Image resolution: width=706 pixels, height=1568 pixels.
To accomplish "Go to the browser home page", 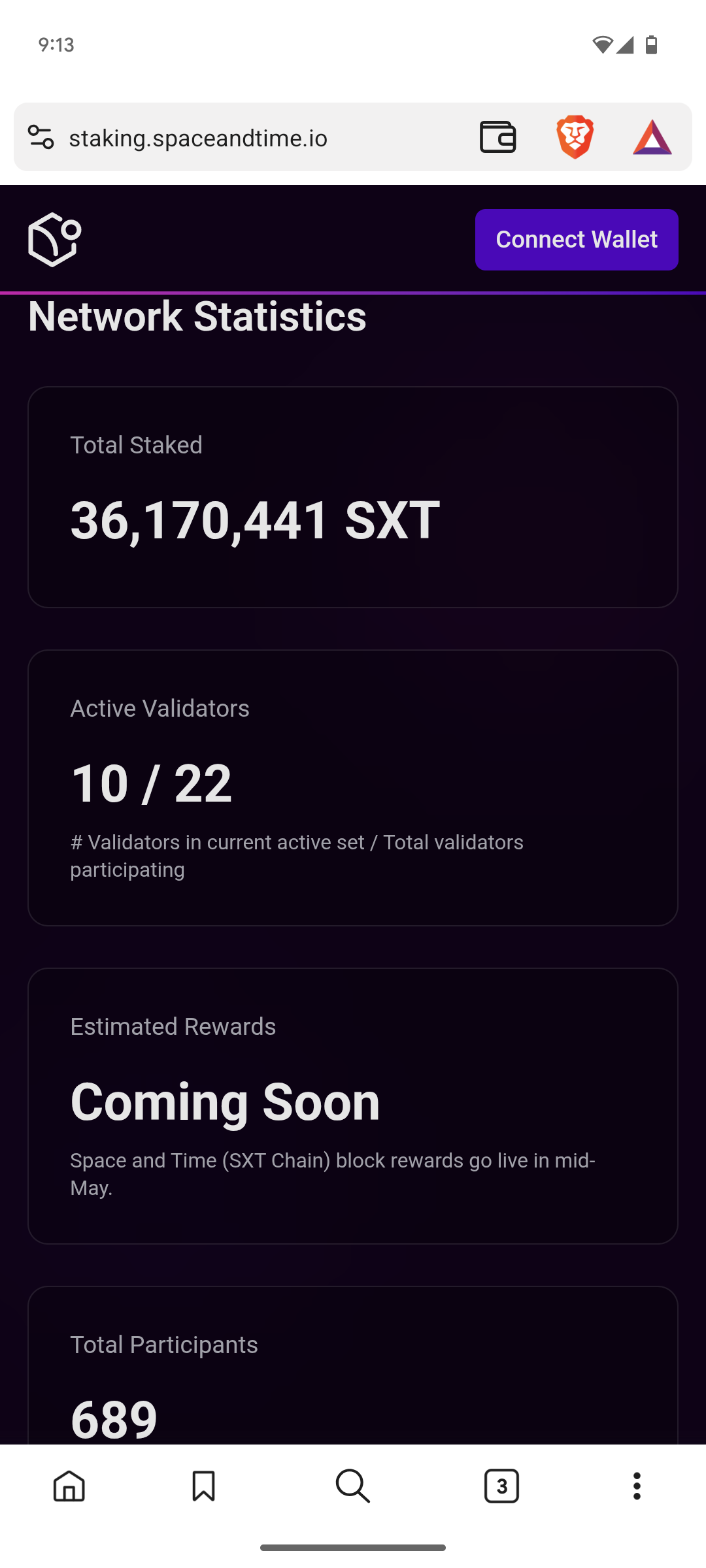I will coord(69,1486).
